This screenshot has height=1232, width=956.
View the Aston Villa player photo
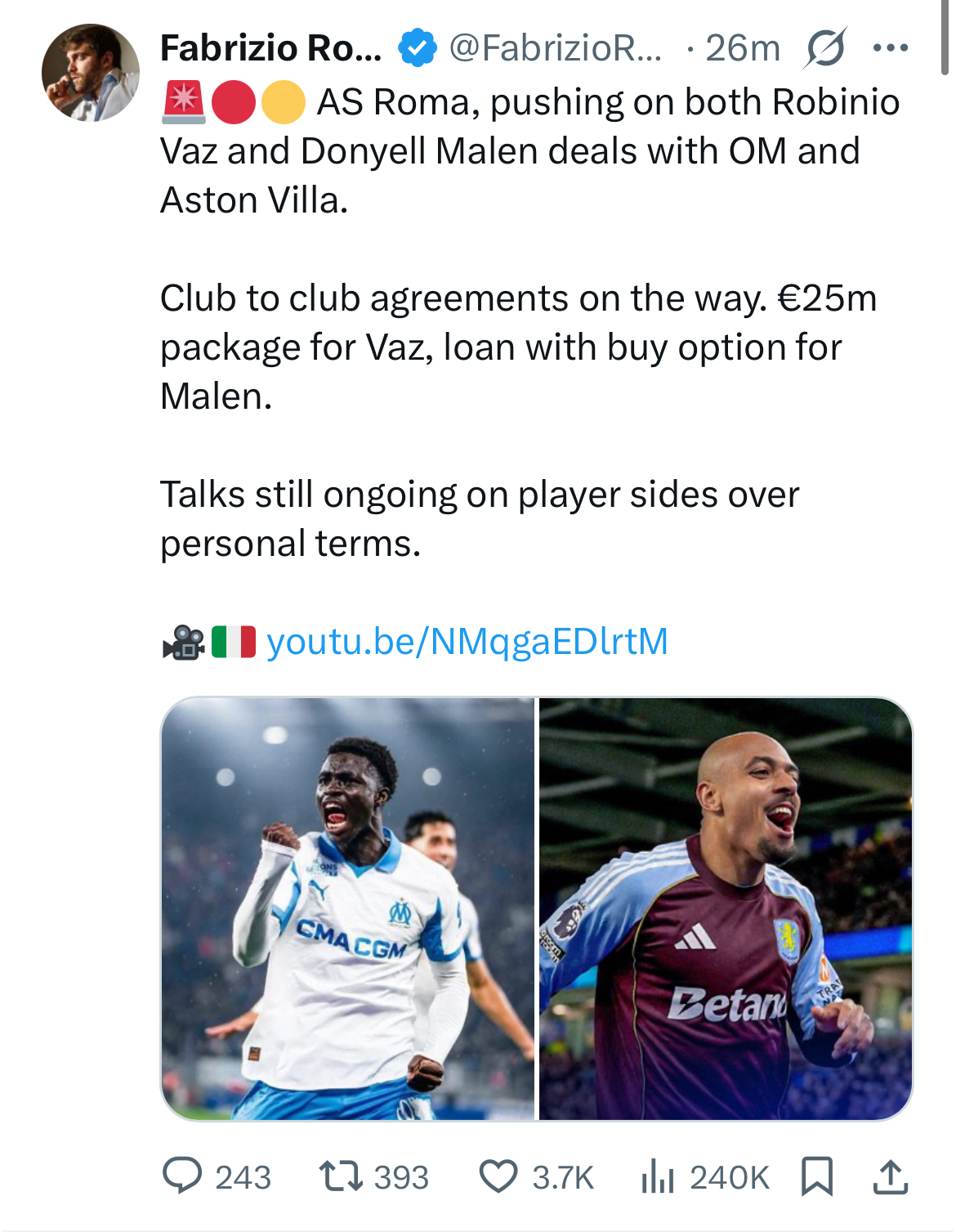pos(725,908)
